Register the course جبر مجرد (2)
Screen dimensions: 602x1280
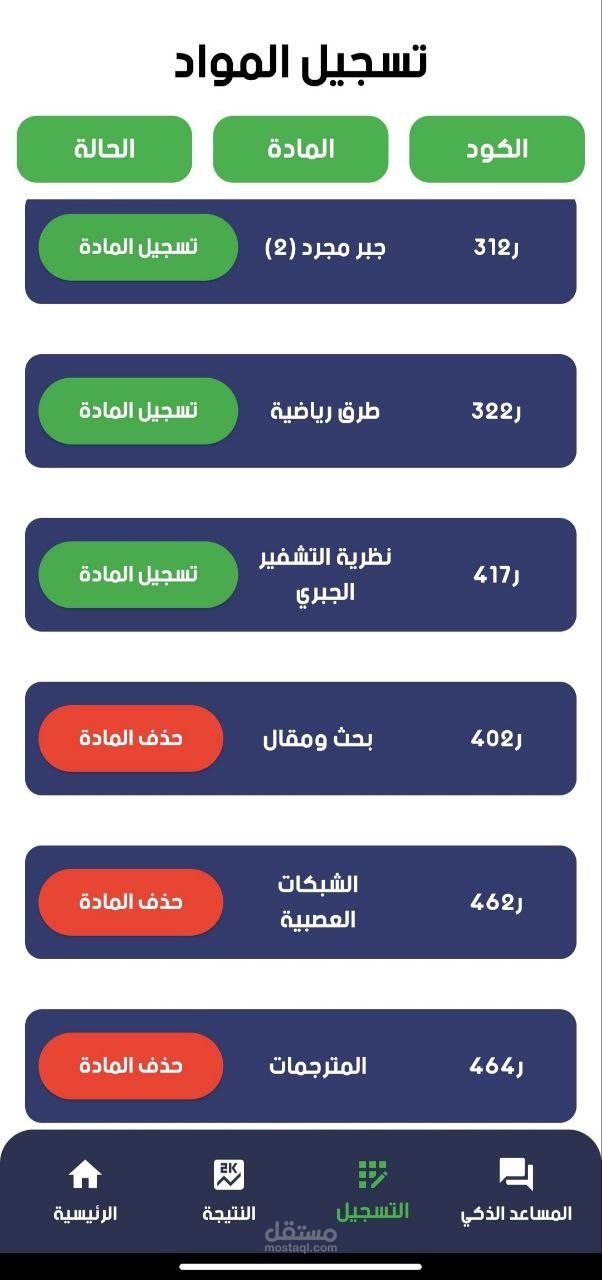138,247
